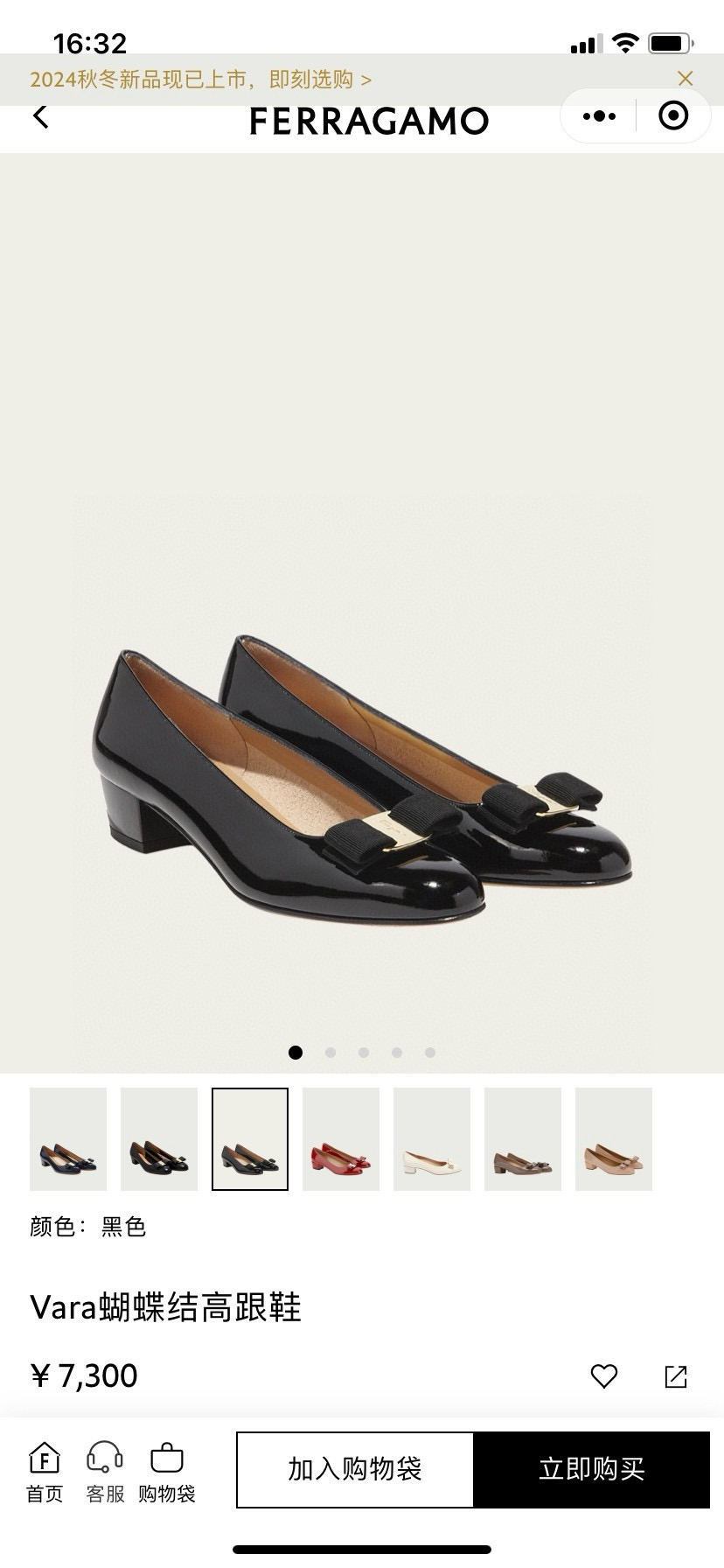Go back to the previous page
The image size is (724, 1568).
pos(40,116)
